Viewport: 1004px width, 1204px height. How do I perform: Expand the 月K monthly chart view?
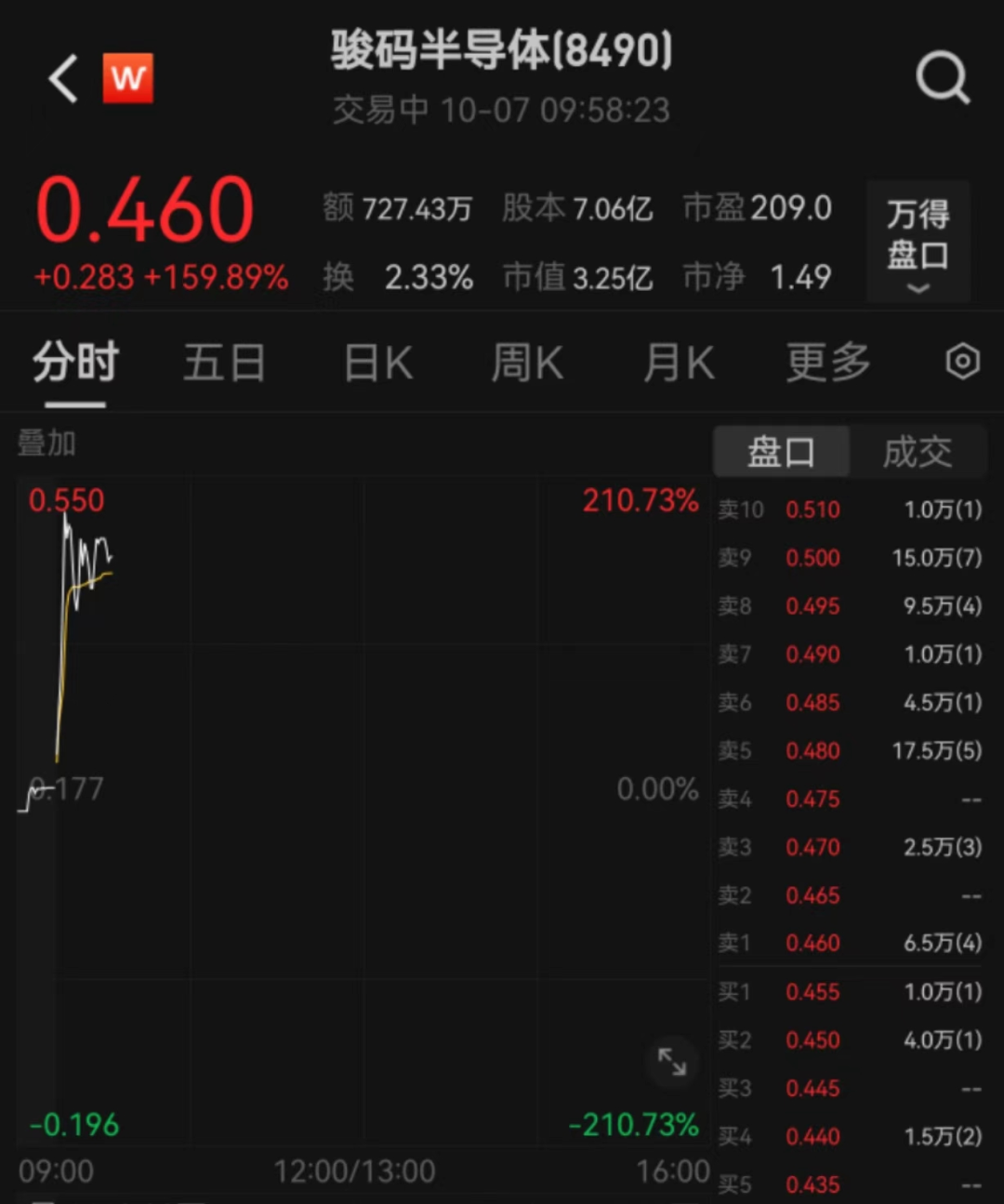(678, 363)
